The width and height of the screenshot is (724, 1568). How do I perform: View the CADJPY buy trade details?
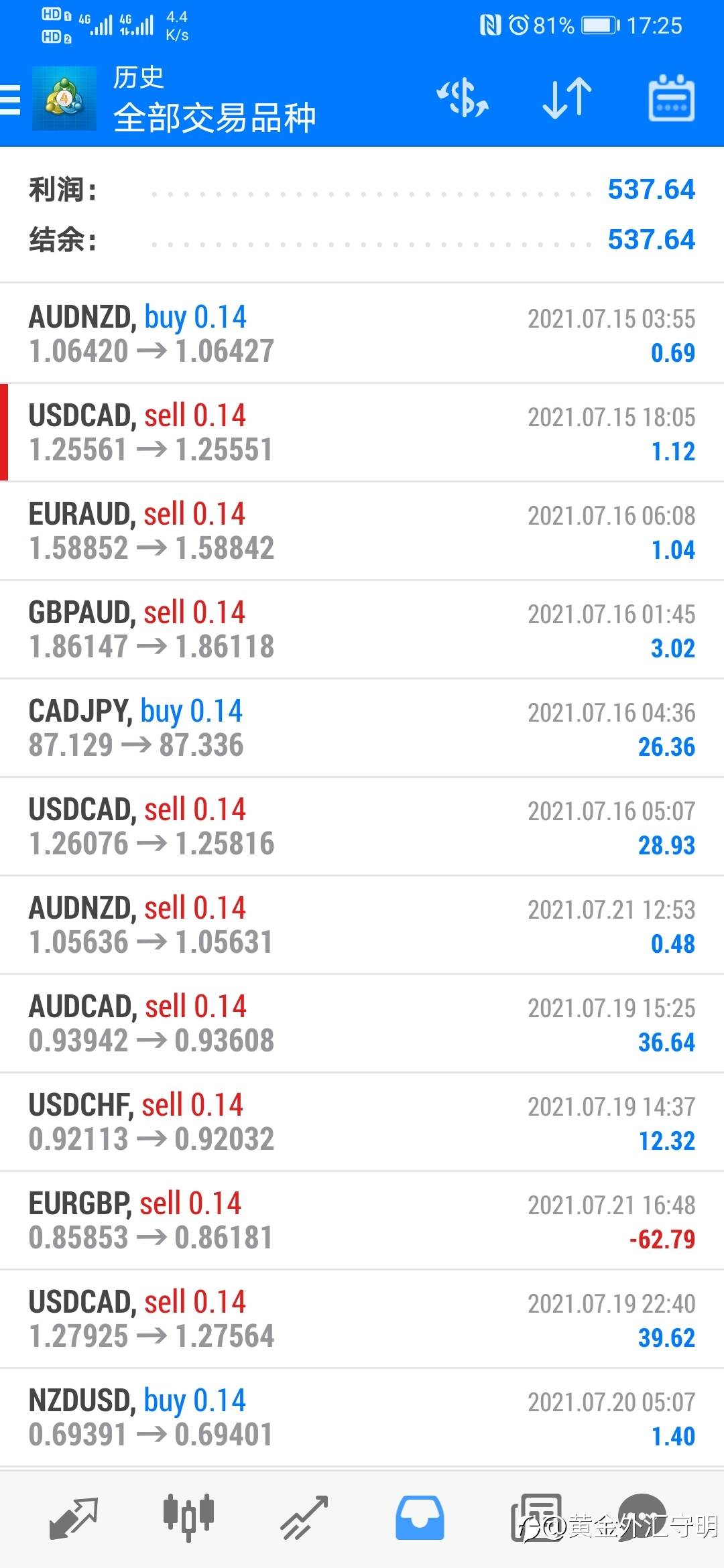tap(362, 728)
